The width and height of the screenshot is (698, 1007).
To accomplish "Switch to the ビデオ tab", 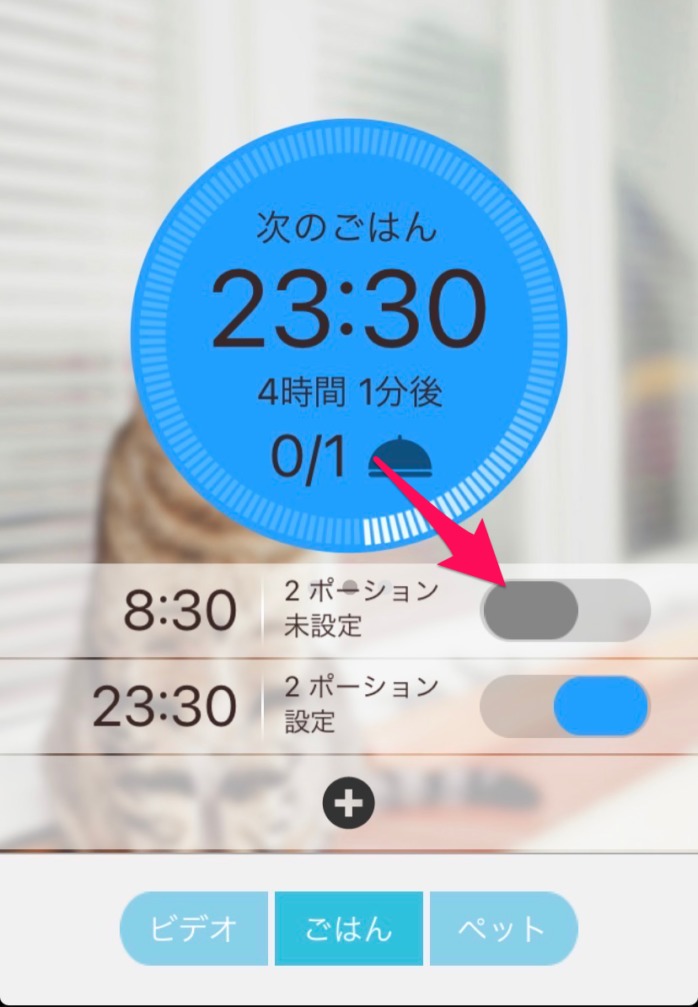I will pos(194,928).
